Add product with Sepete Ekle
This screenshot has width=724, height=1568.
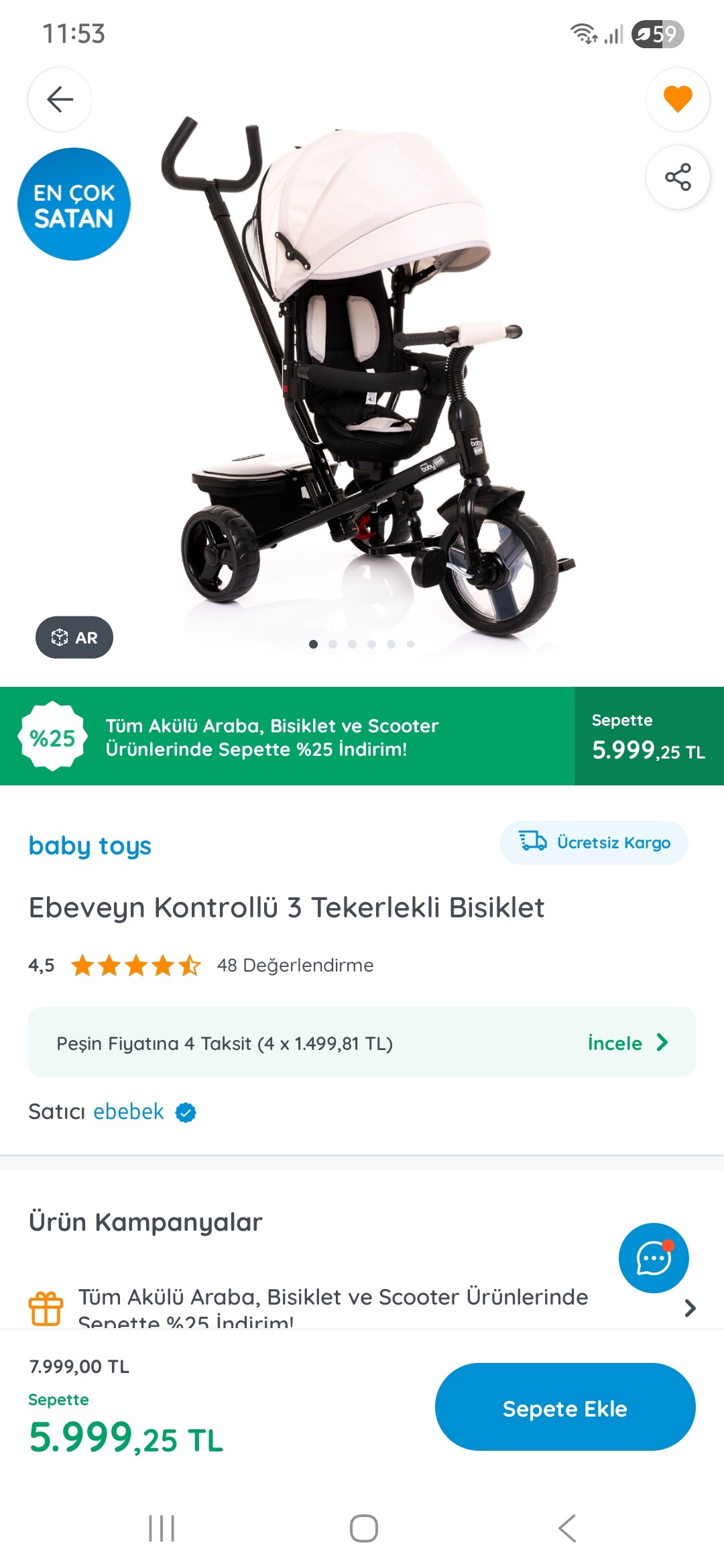[x=564, y=1407]
